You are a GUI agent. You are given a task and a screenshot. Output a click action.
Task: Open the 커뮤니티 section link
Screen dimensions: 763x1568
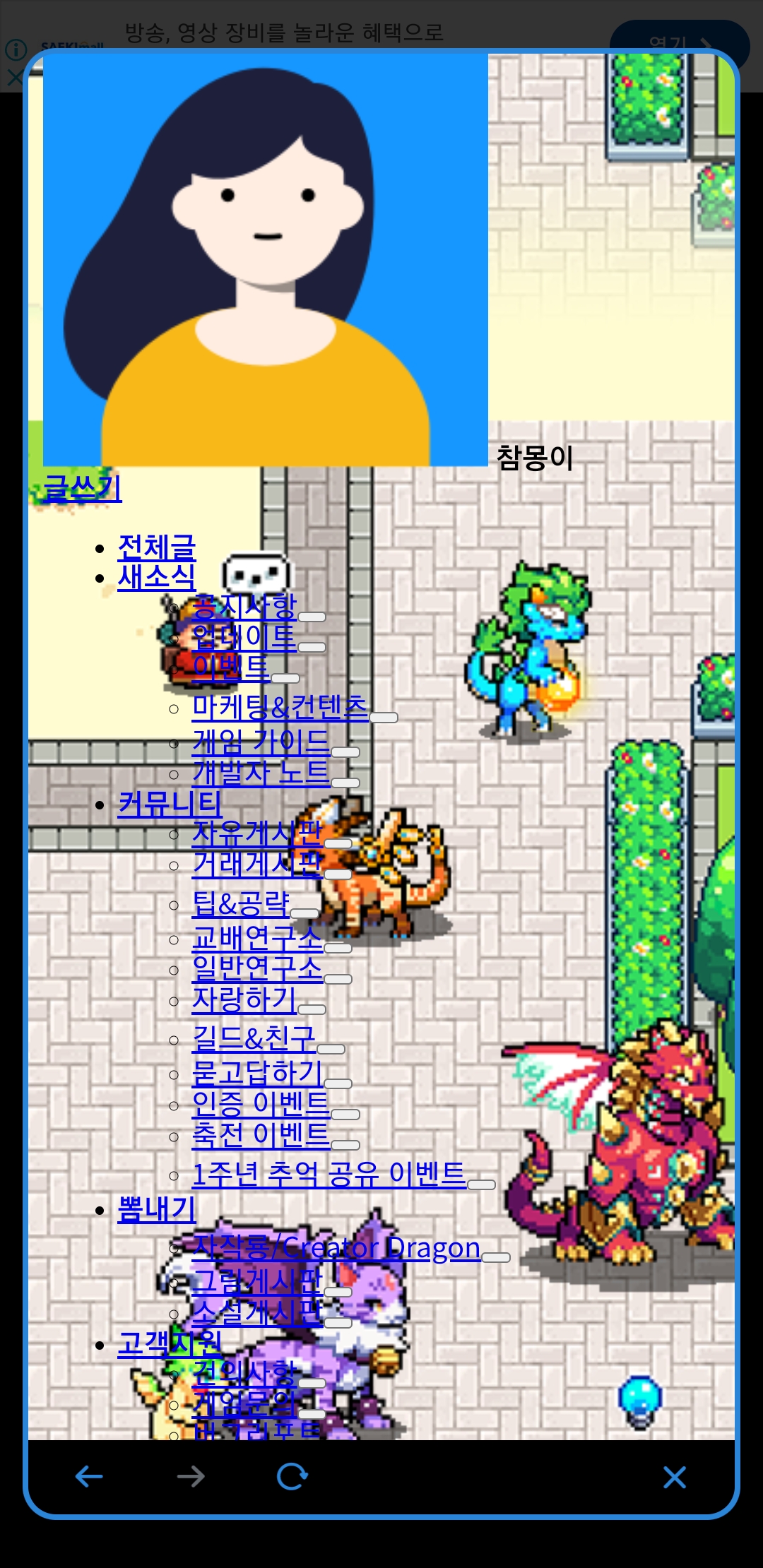pos(170,803)
